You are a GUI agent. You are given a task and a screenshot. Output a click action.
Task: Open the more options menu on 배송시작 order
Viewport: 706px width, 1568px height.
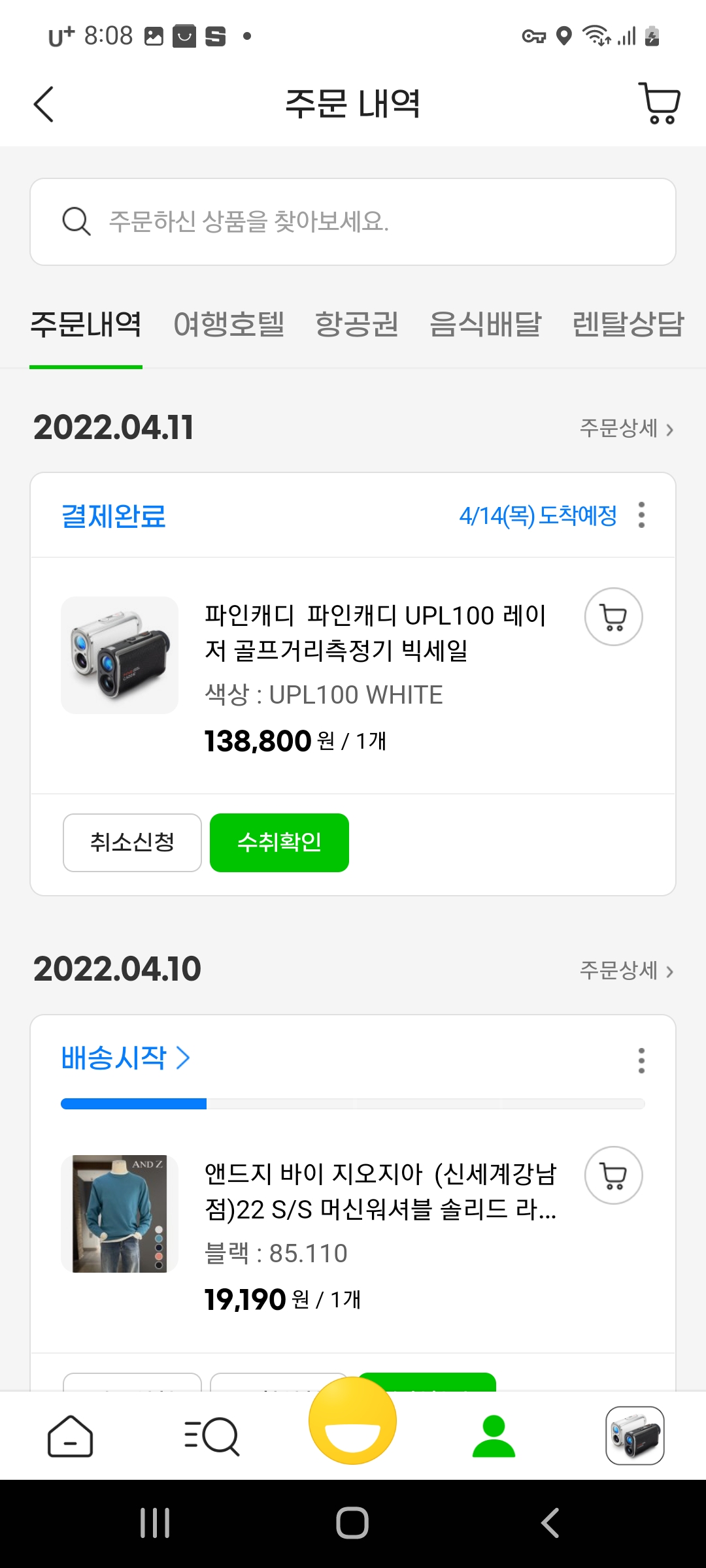[x=641, y=1060]
